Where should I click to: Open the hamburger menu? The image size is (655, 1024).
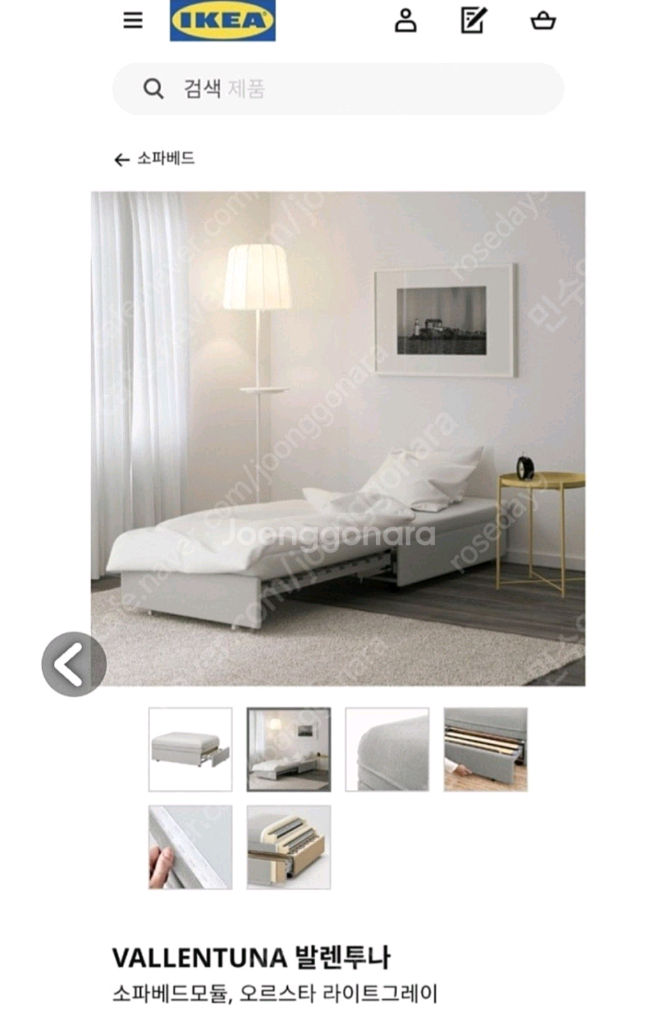tap(133, 20)
